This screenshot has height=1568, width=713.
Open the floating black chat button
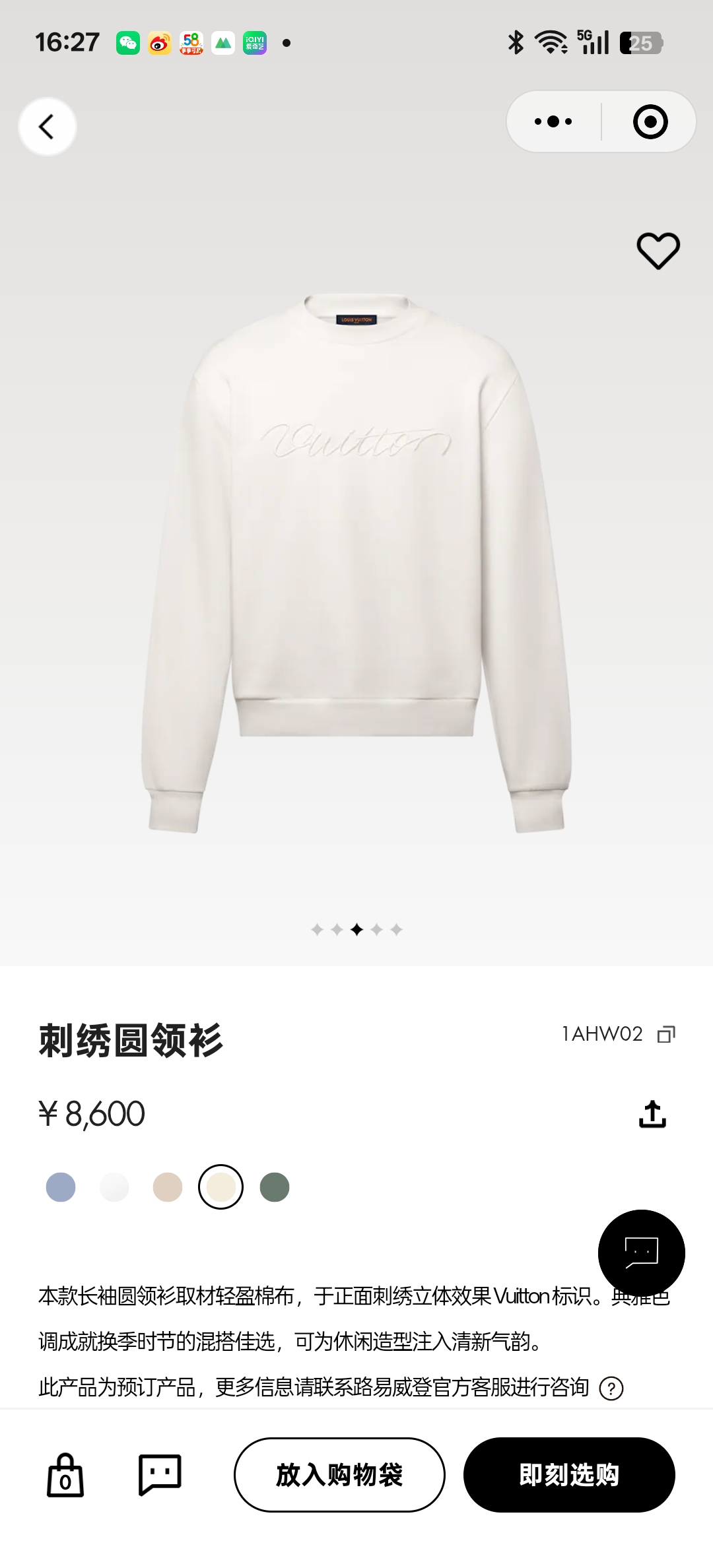(641, 1253)
